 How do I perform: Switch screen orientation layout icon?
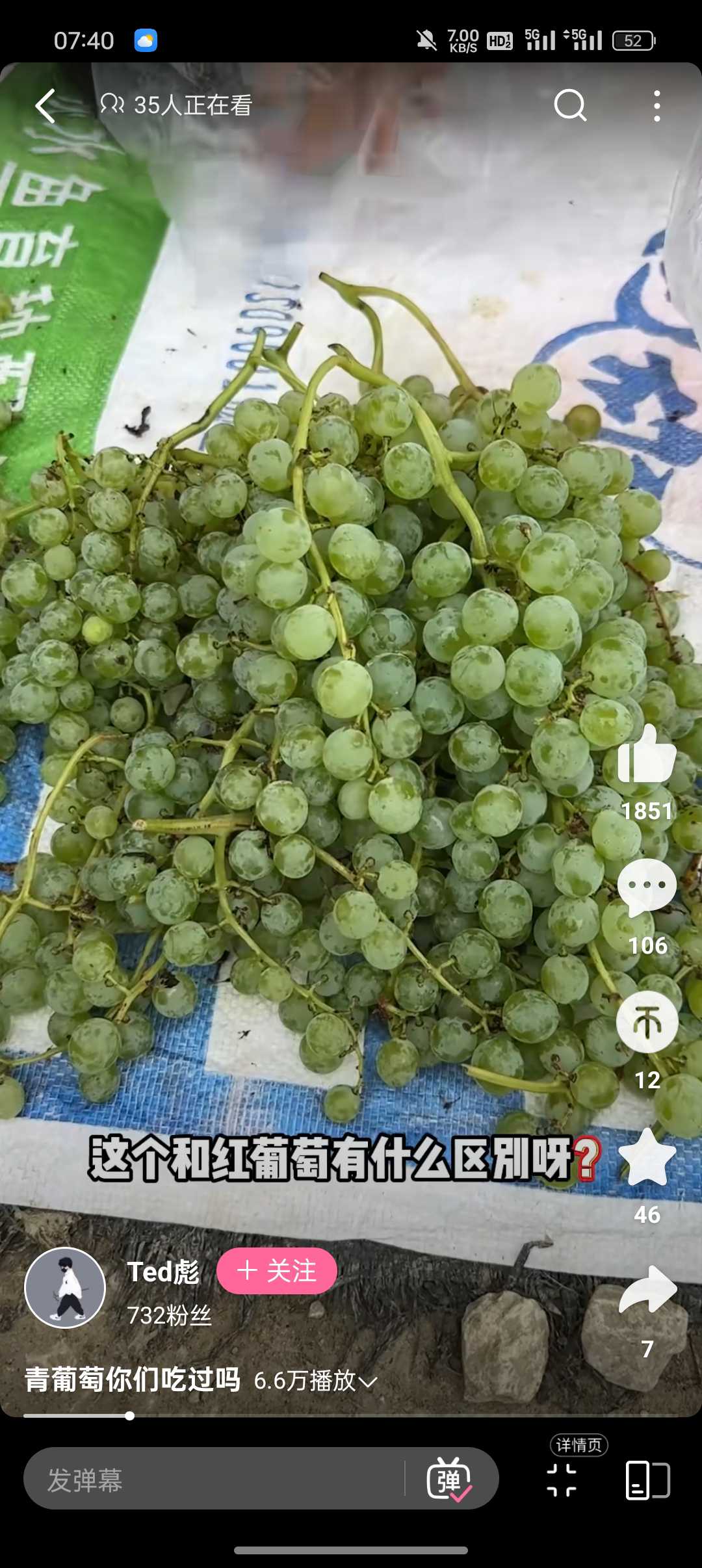click(647, 1480)
